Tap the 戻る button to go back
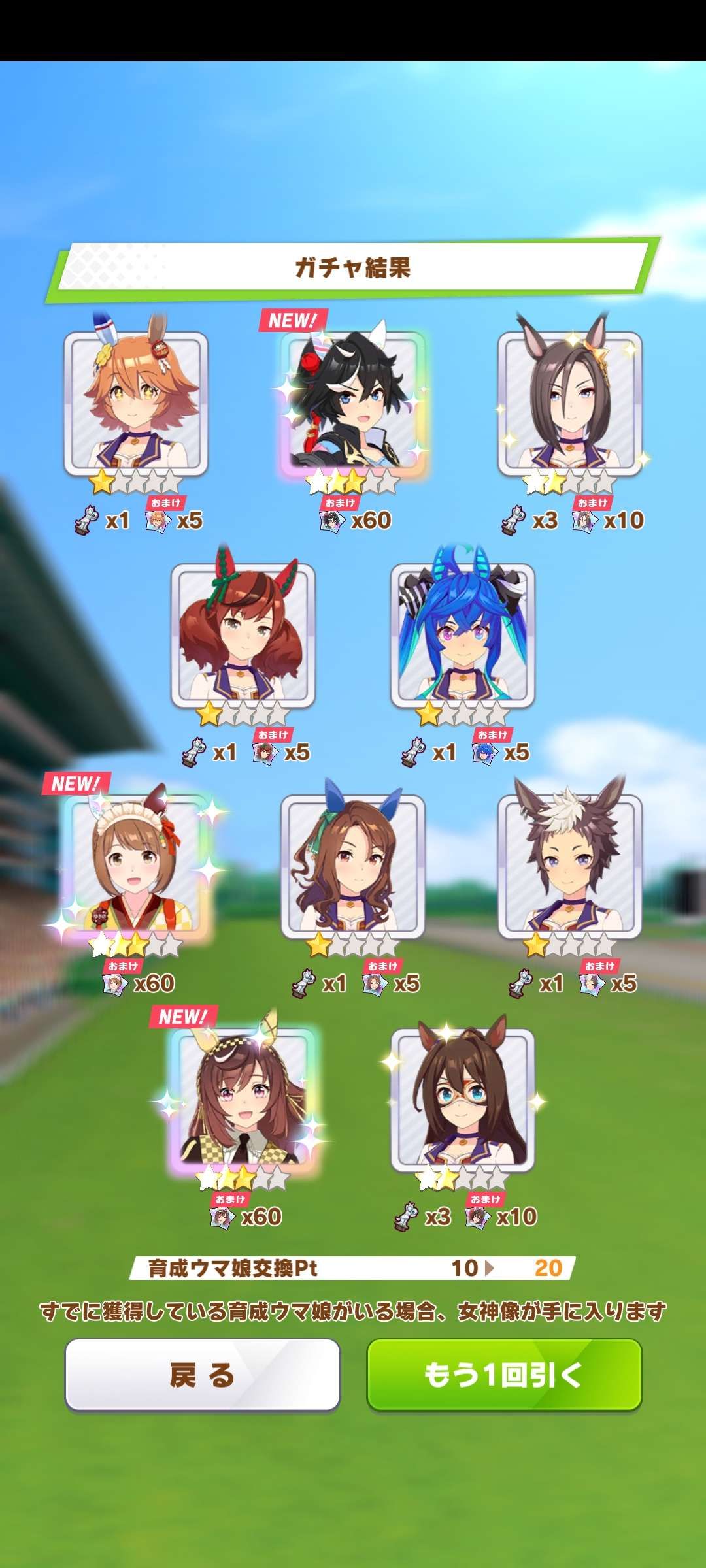The height and width of the screenshot is (1568, 706). click(203, 1375)
